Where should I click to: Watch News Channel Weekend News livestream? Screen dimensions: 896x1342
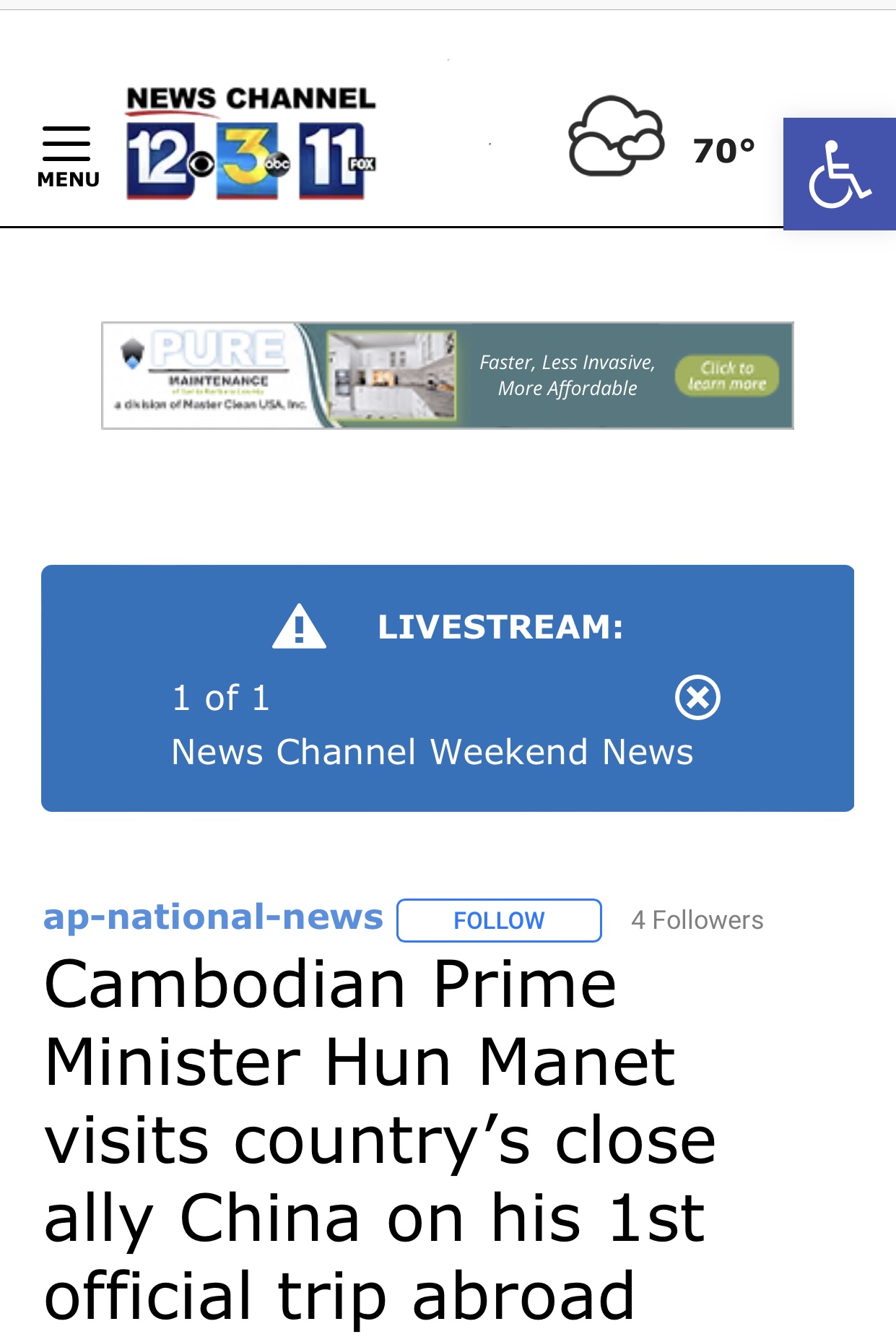point(432,752)
